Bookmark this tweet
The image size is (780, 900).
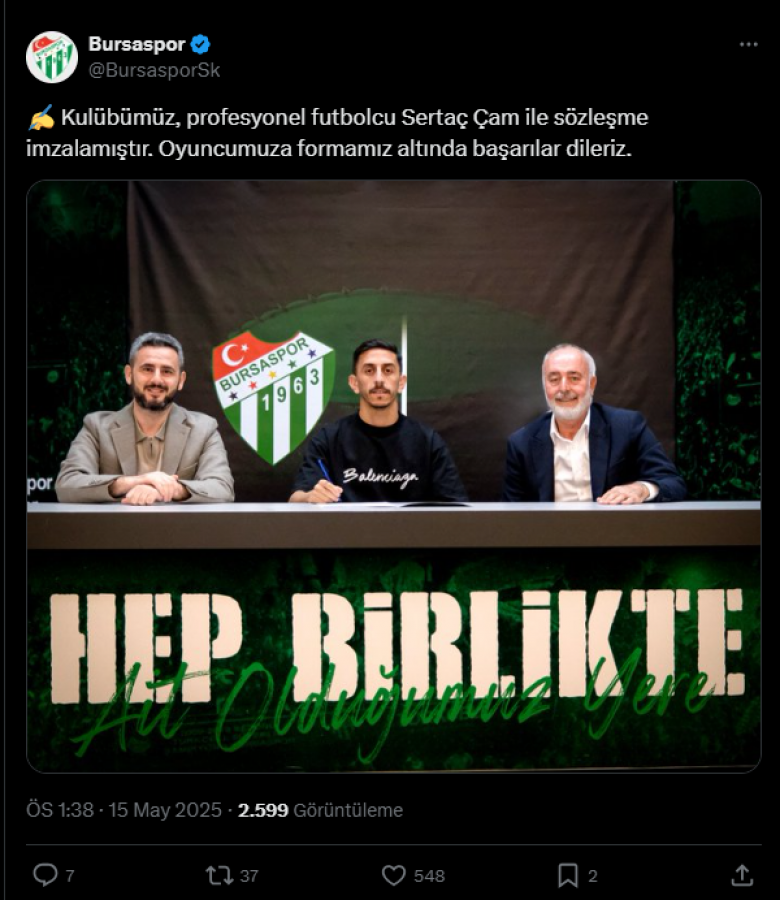(567, 875)
